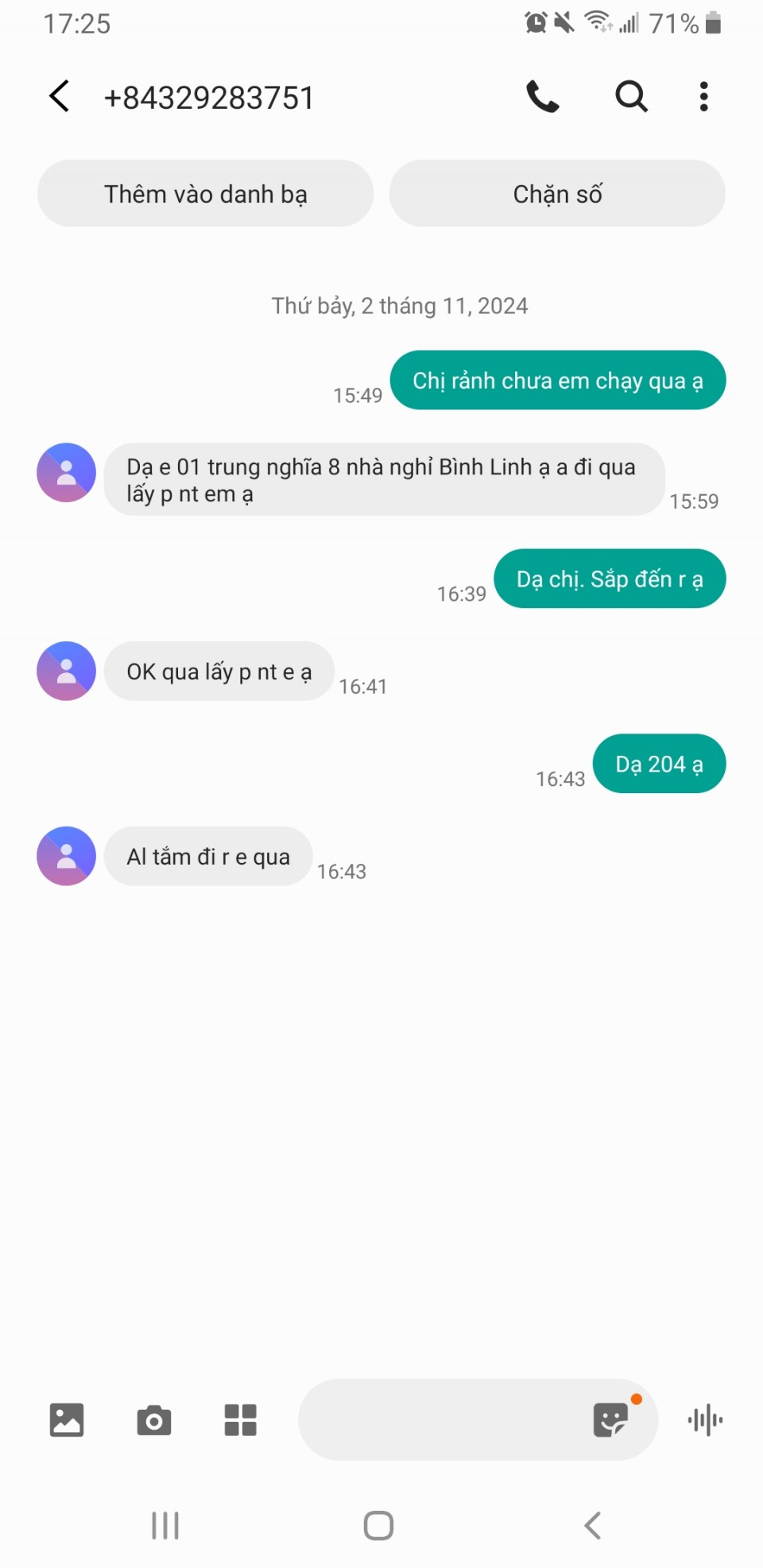Open the sticker picker
This screenshot has width=763, height=1568.
point(610,1419)
